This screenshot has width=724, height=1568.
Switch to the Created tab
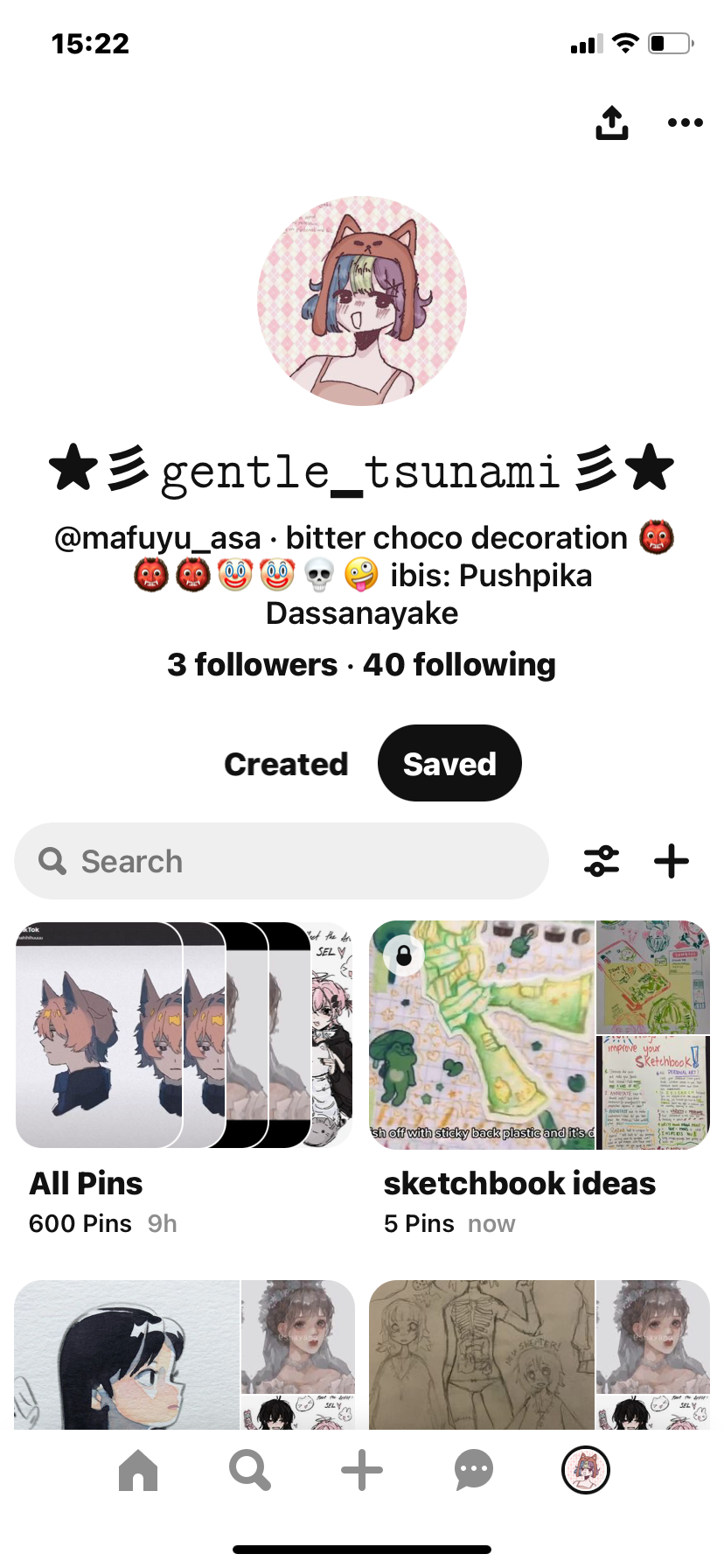pos(286,764)
